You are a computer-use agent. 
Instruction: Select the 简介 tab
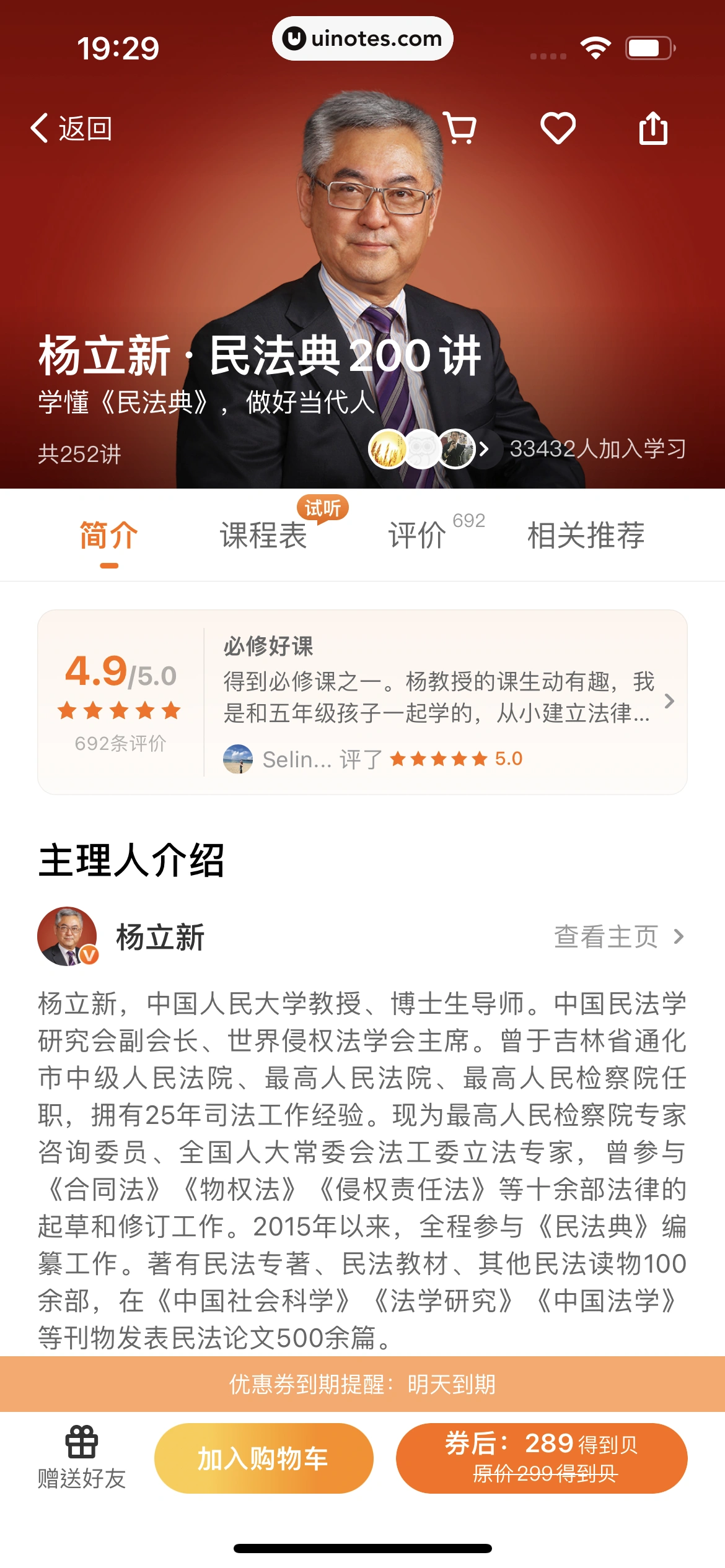coord(109,536)
